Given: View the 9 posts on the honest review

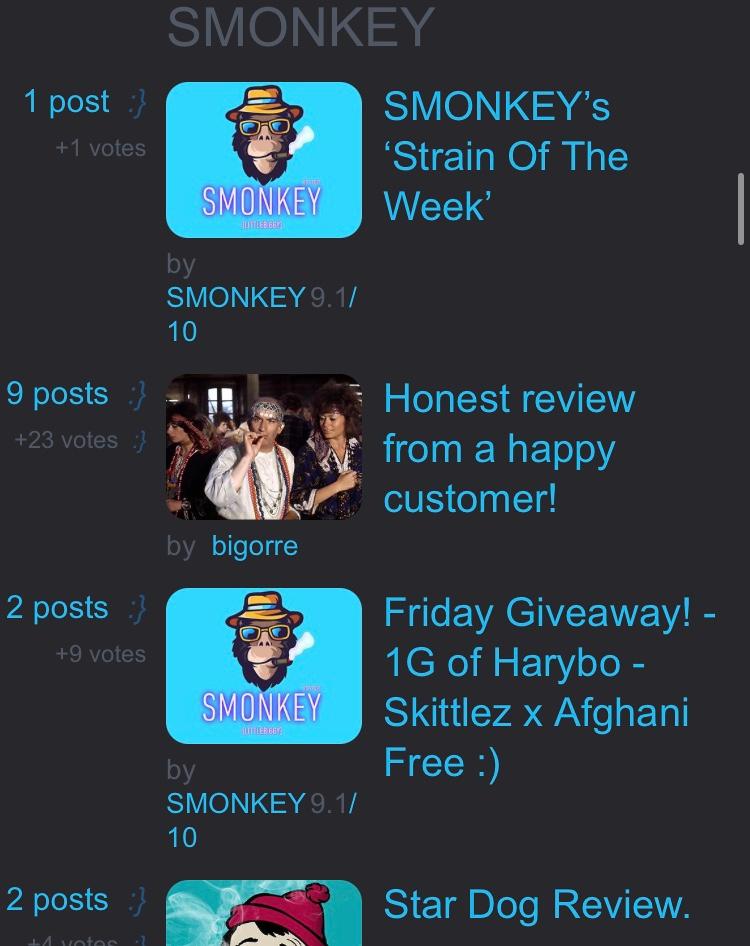Looking at the screenshot, I should [57, 393].
